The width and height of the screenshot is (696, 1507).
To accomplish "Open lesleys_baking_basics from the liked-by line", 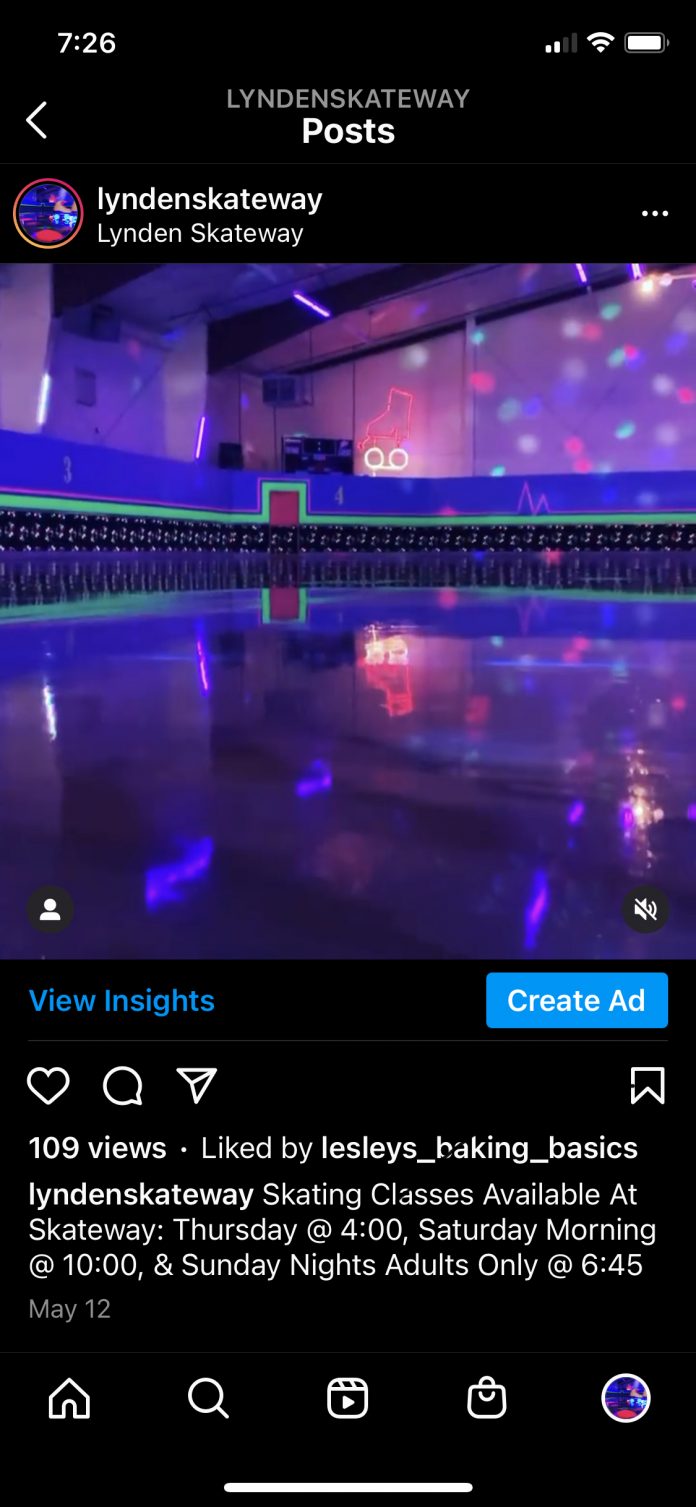I will pos(479,1148).
